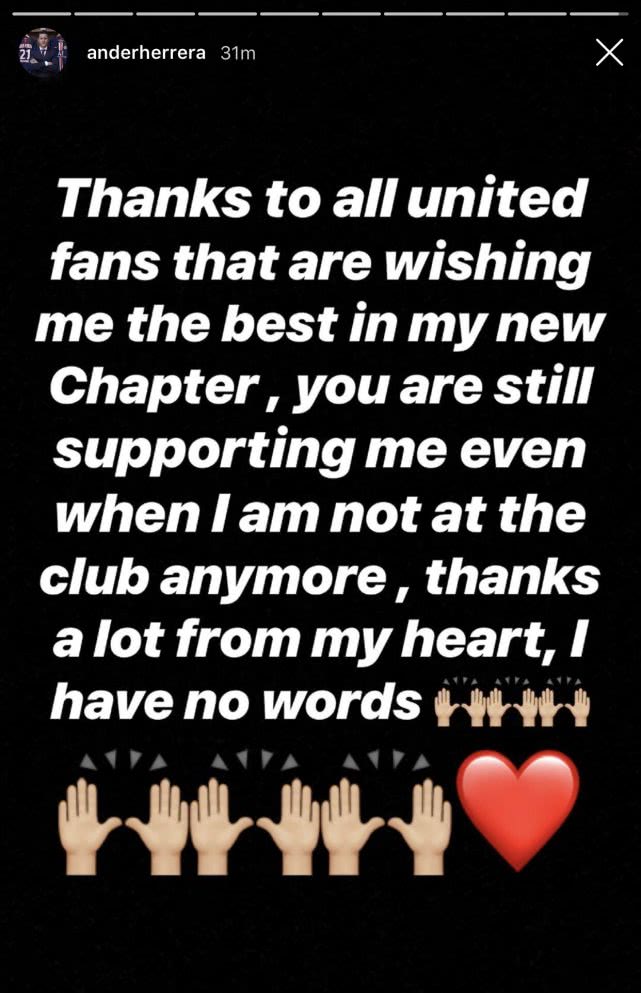This screenshot has width=641, height=993.
Task: Close the story with the X button
Action: point(609,52)
